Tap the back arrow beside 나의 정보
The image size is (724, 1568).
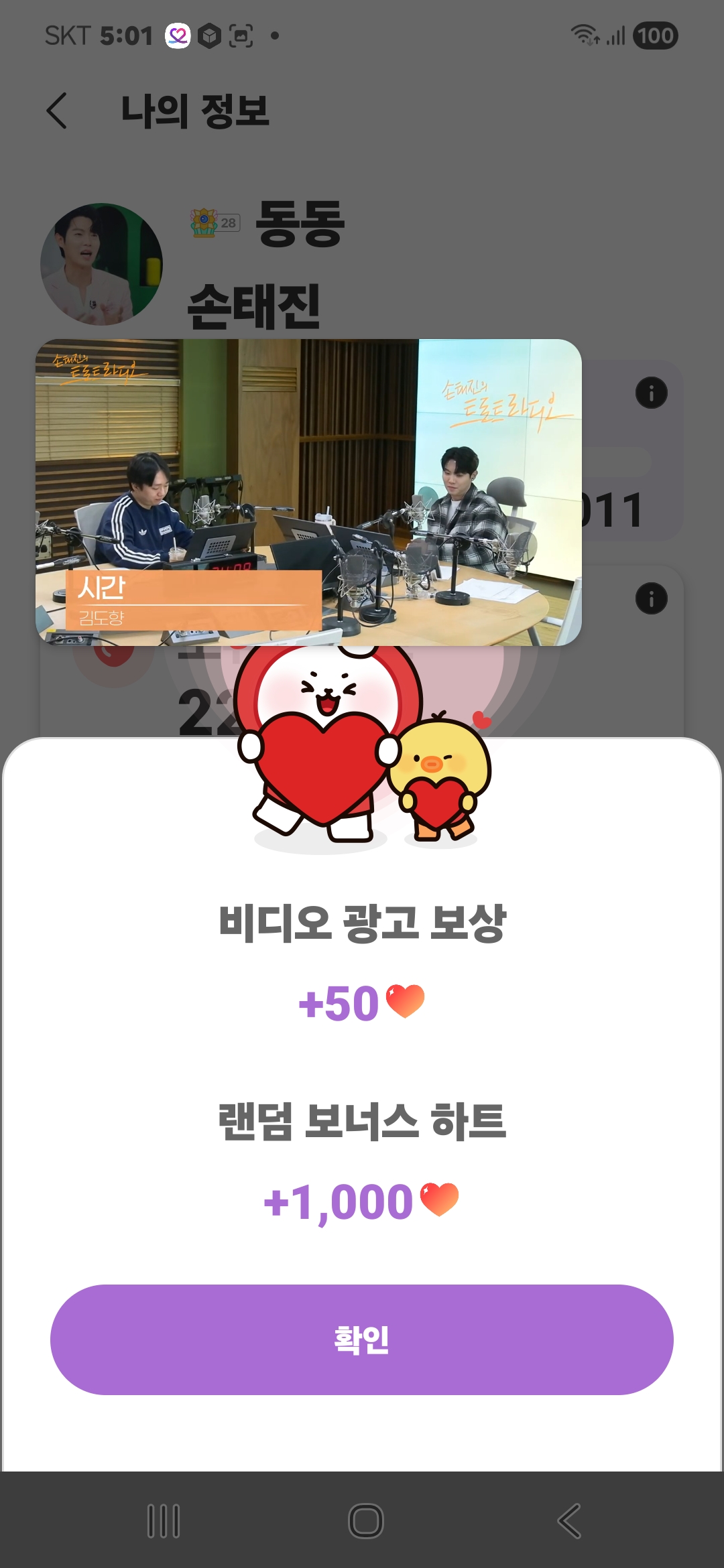(x=59, y=111)
